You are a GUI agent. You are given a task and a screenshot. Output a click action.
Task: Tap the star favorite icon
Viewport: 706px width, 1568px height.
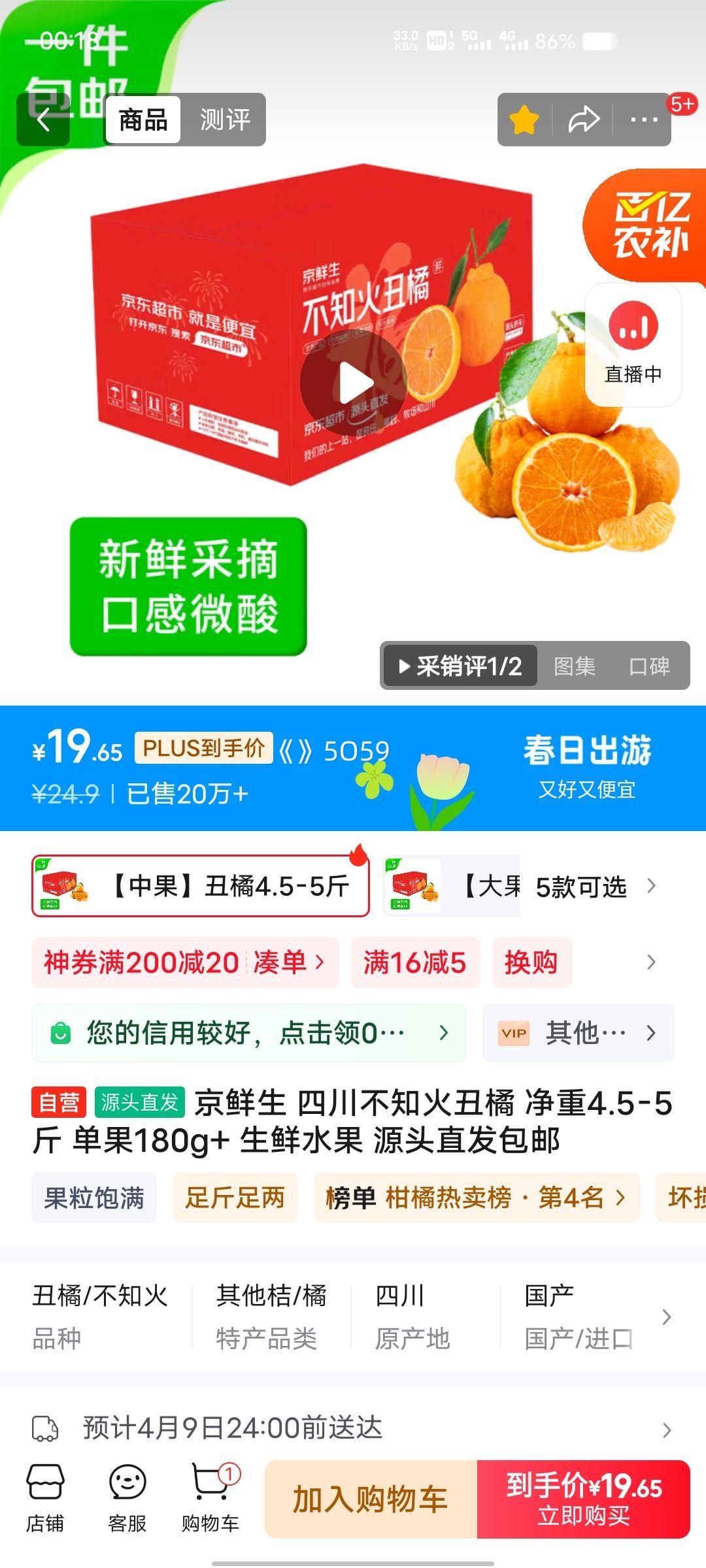(x=524, y=120)
